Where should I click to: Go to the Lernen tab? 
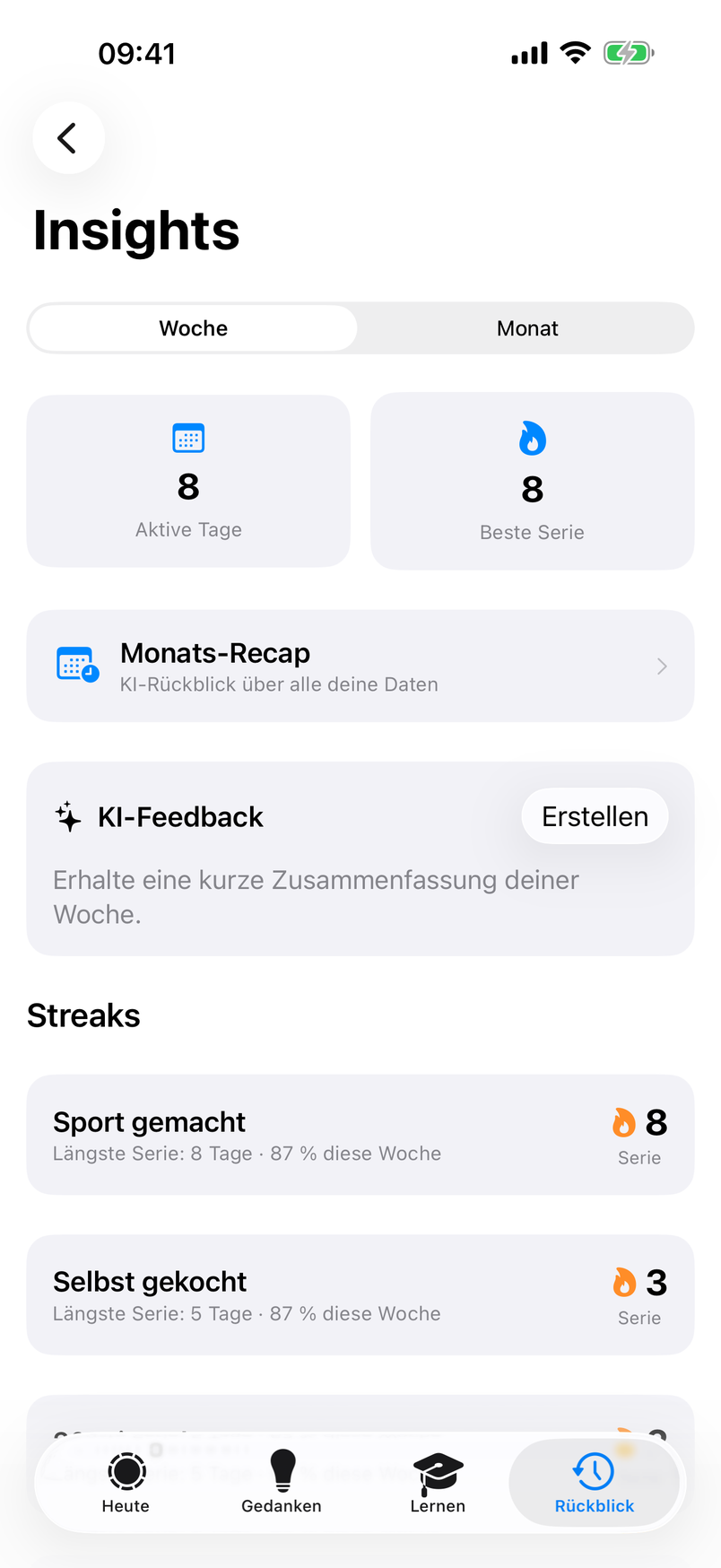(x=438, y=1483)
